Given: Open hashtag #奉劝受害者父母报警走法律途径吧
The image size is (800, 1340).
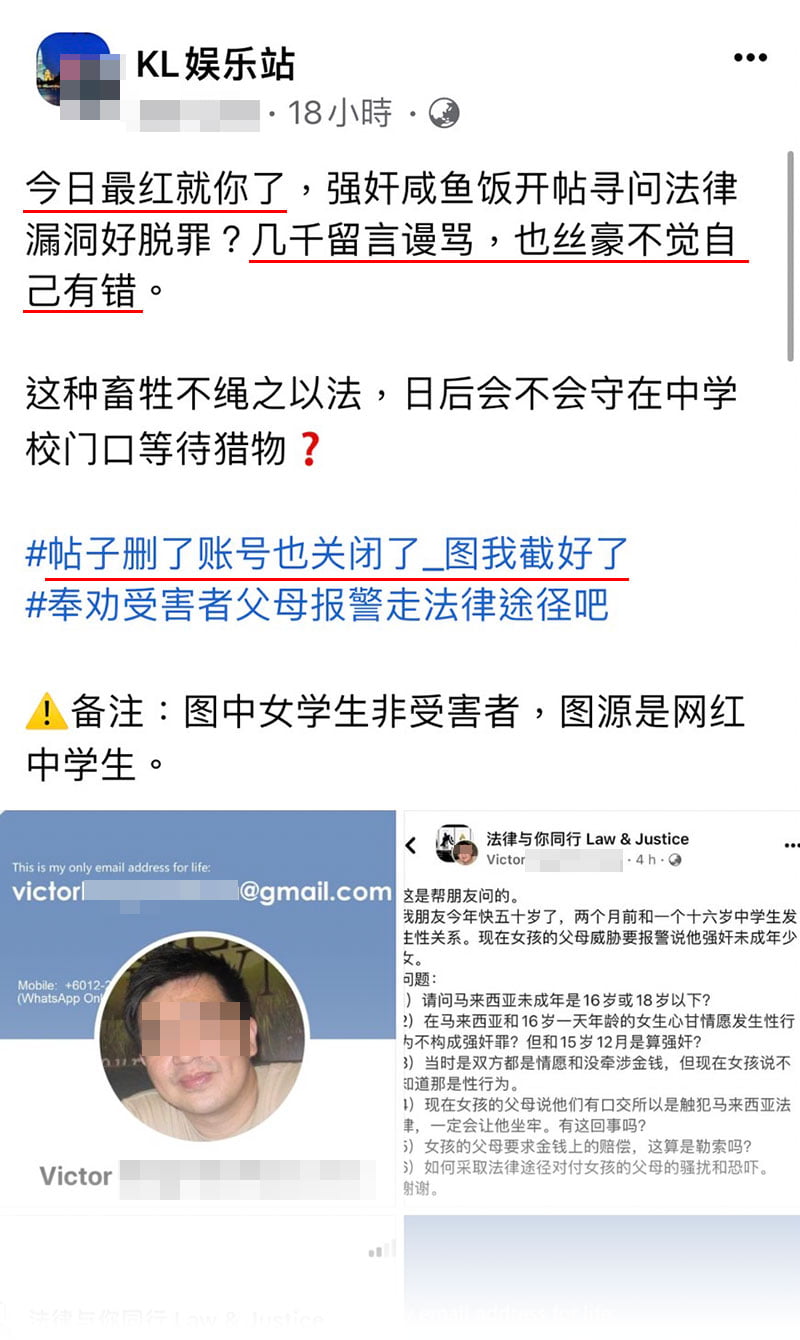Looking at the screenshot, I should click(x=317, y=605).
